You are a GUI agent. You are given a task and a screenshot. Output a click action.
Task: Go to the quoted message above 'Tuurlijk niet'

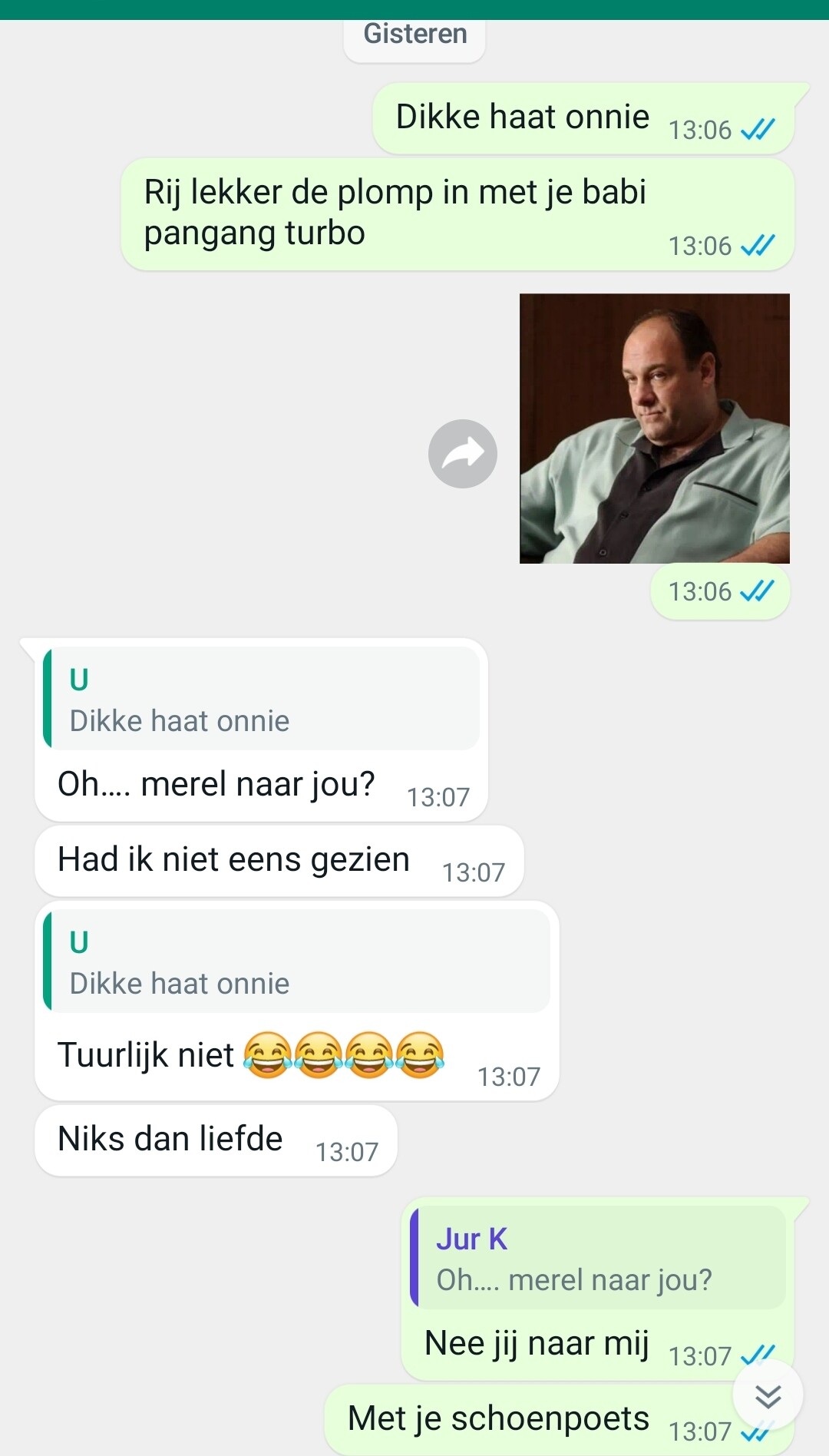297,961
